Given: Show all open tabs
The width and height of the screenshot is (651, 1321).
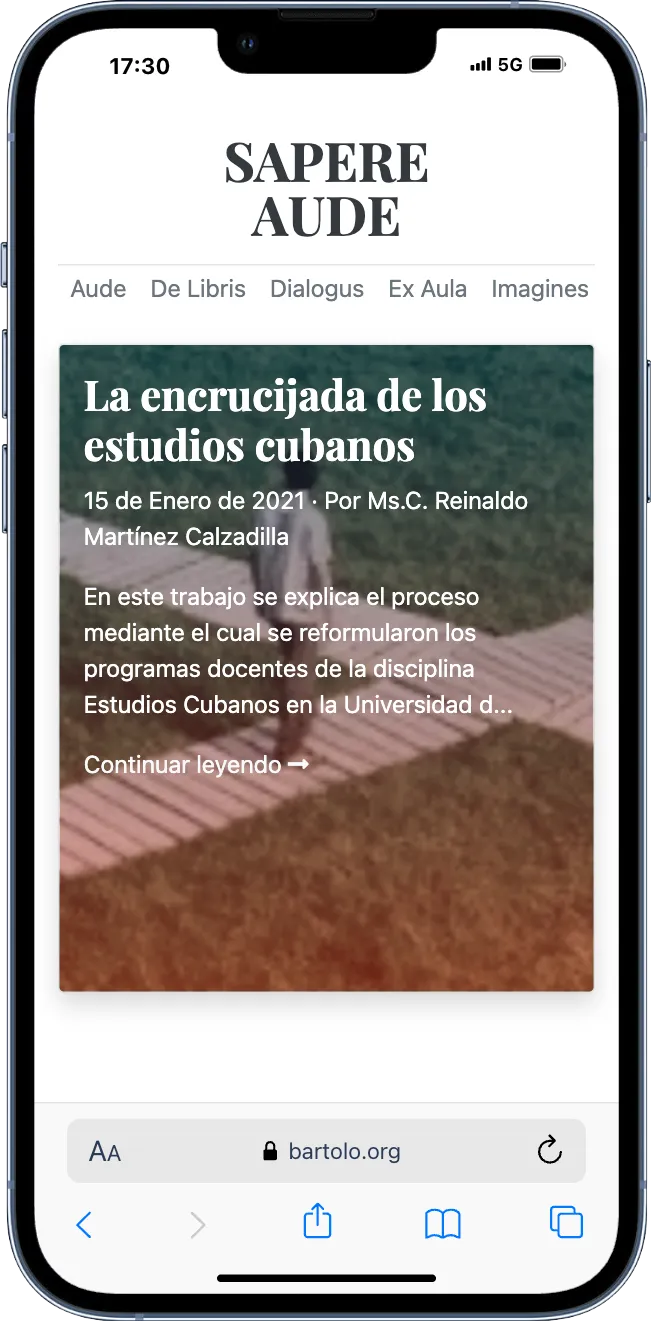Looking at the screenshot, I should tap(566, 1222).
